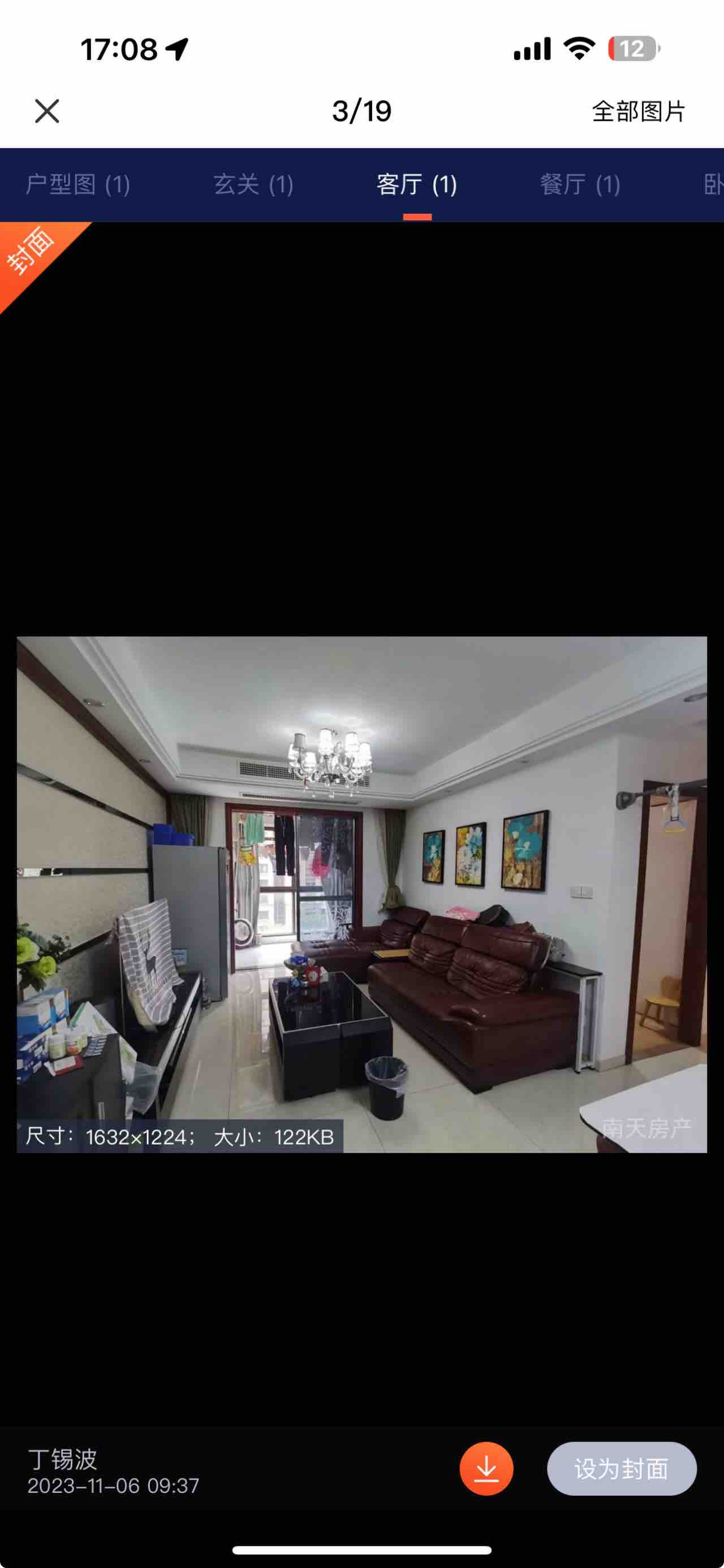Select the 客厅 (1) tab
The width and height of the screenshot is (724, 1568).
click(416, 184)
